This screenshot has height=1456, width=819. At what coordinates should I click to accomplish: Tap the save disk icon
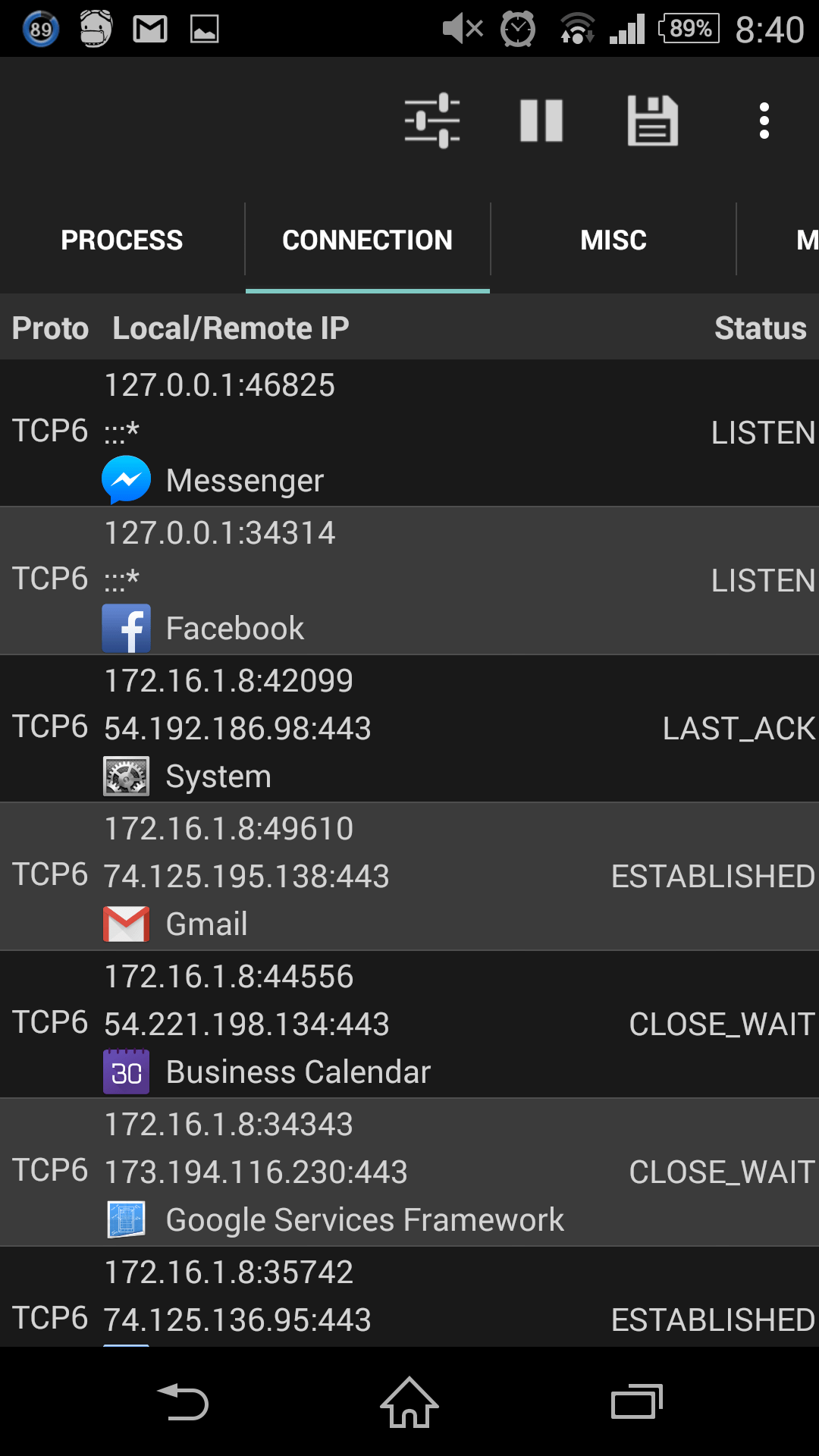(x=652, y=121)
